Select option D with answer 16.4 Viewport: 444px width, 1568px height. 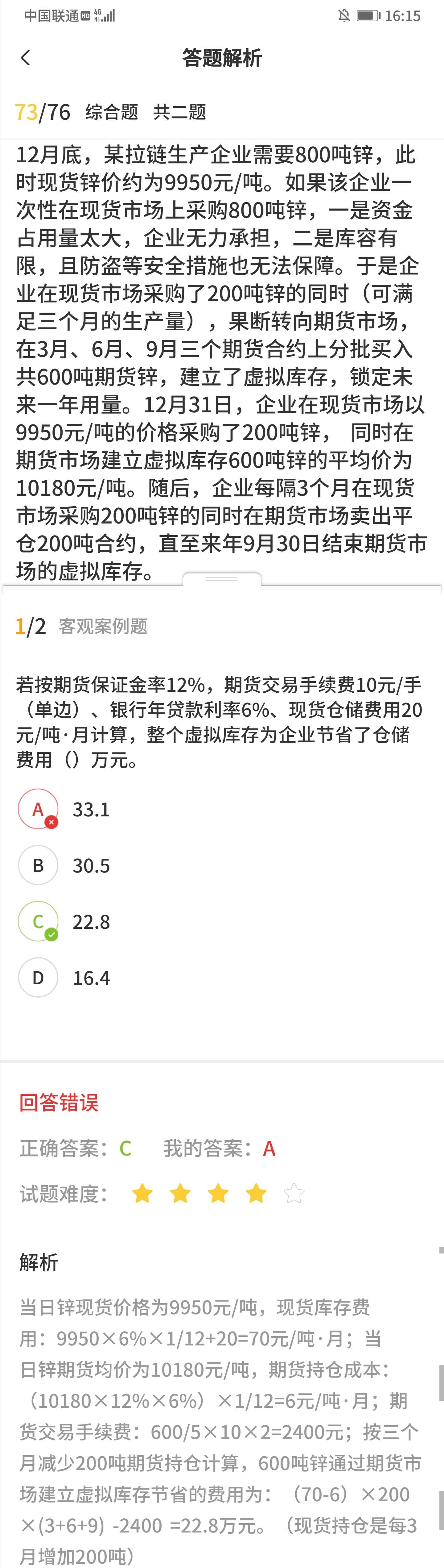(38, 978)
